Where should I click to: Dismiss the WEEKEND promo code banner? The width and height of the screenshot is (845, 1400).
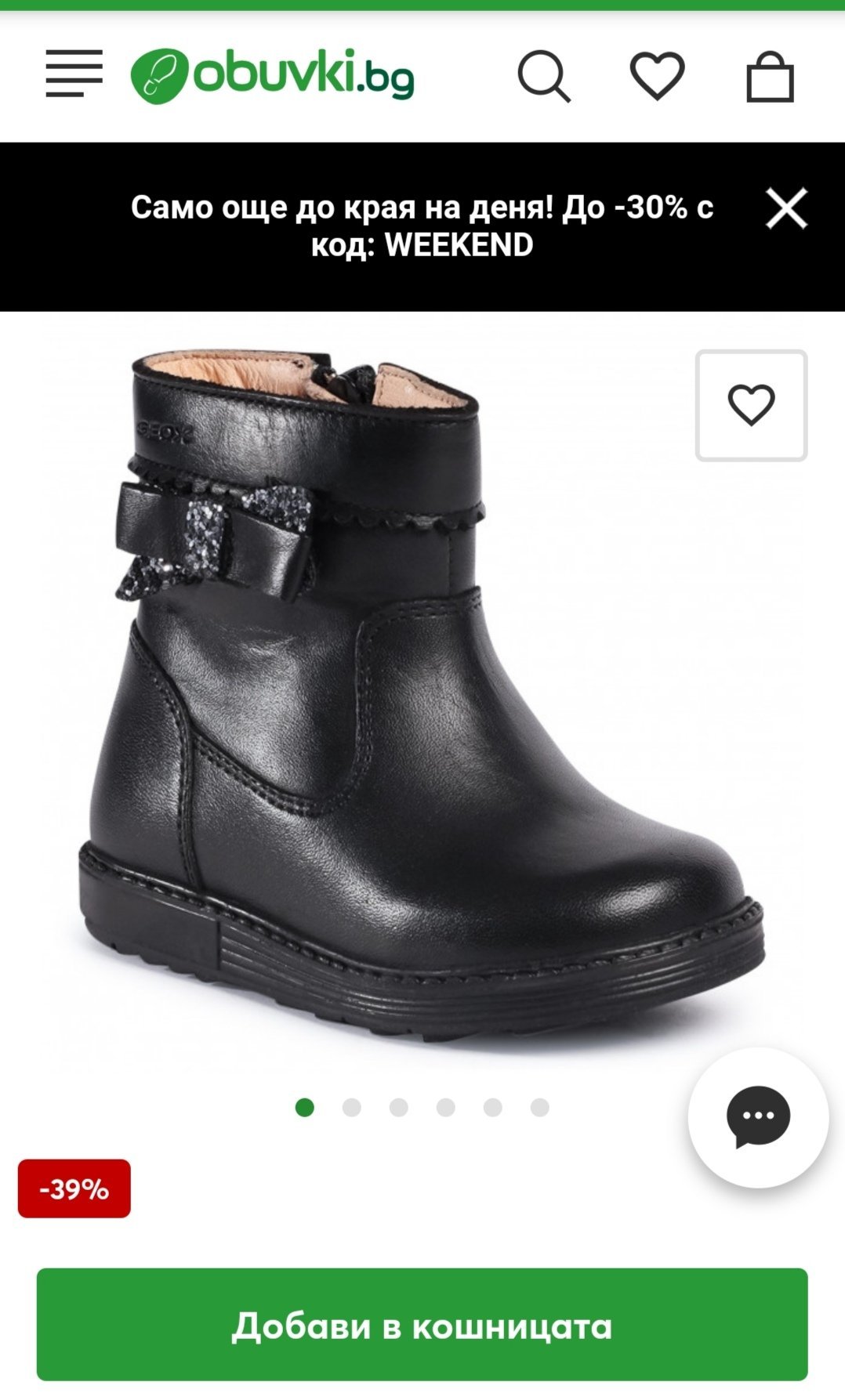786,208
